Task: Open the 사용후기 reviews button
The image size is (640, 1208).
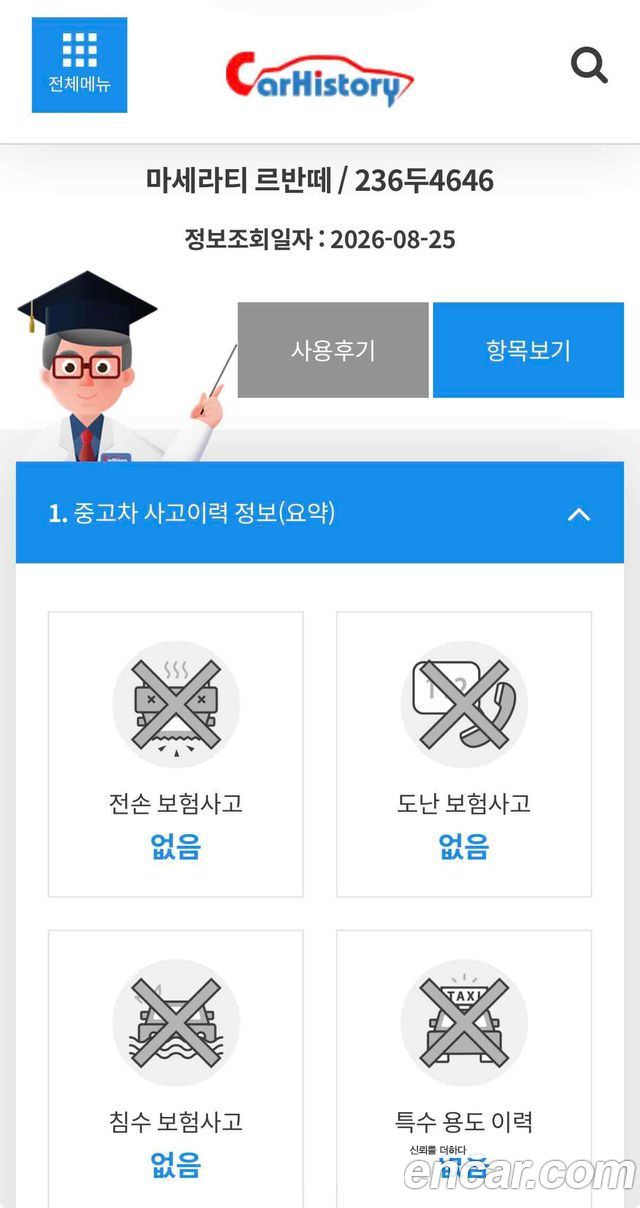Action: point(333,350)
